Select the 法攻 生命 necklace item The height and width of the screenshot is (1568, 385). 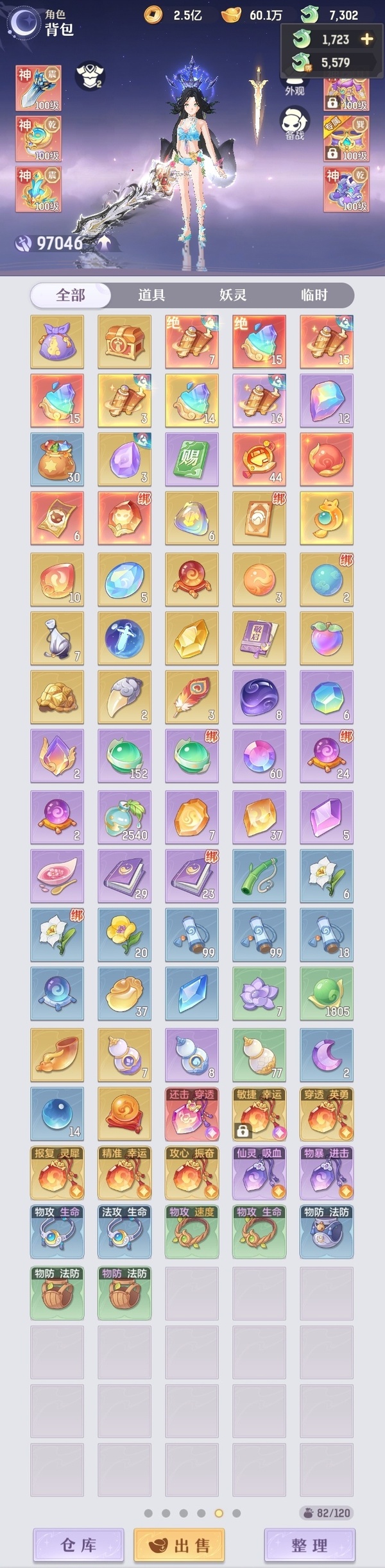124,1231
